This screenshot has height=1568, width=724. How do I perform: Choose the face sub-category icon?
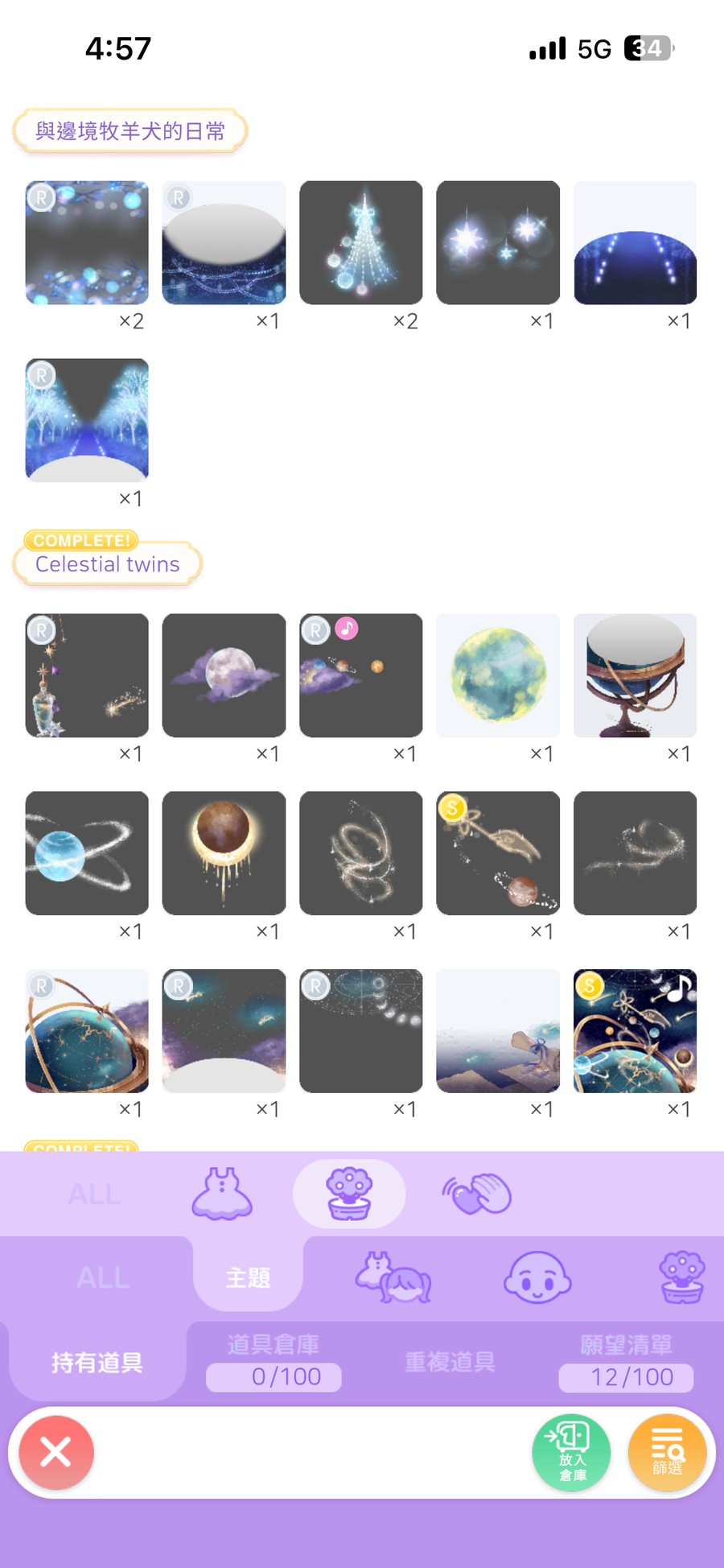(537, 1277)
